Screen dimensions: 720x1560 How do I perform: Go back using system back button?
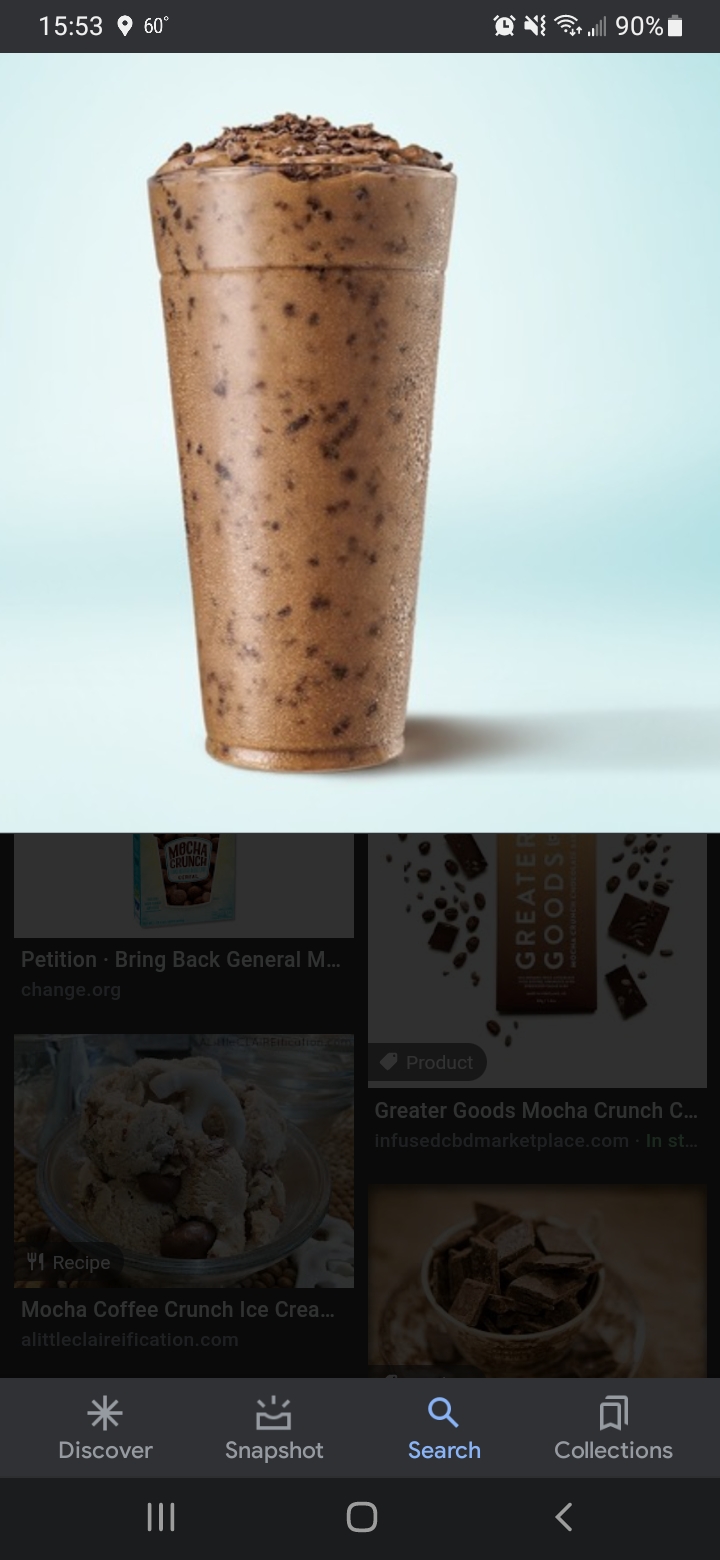(x=564, y=1517)
